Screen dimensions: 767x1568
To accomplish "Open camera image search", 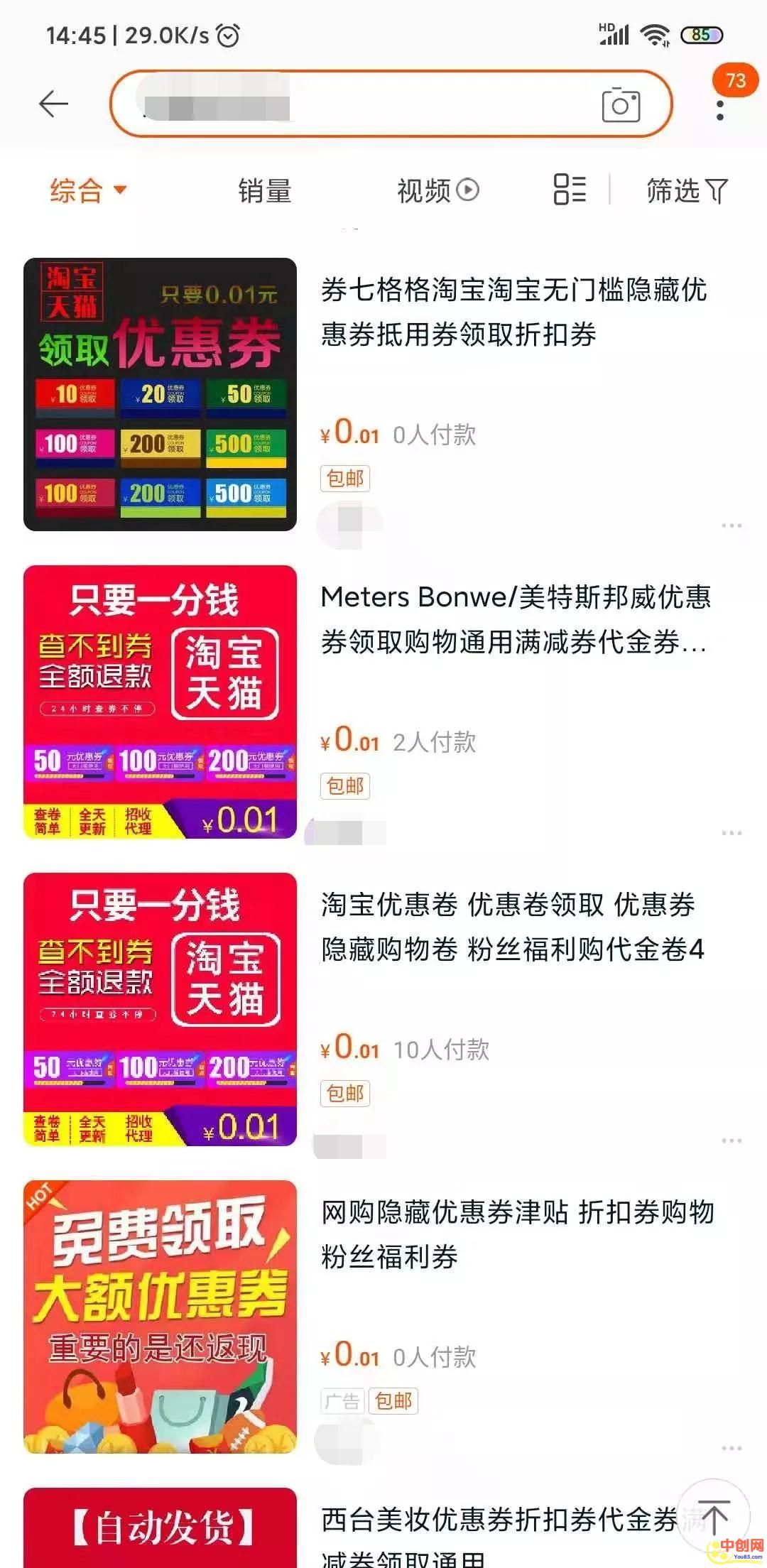I will click(x=621, y=104).
